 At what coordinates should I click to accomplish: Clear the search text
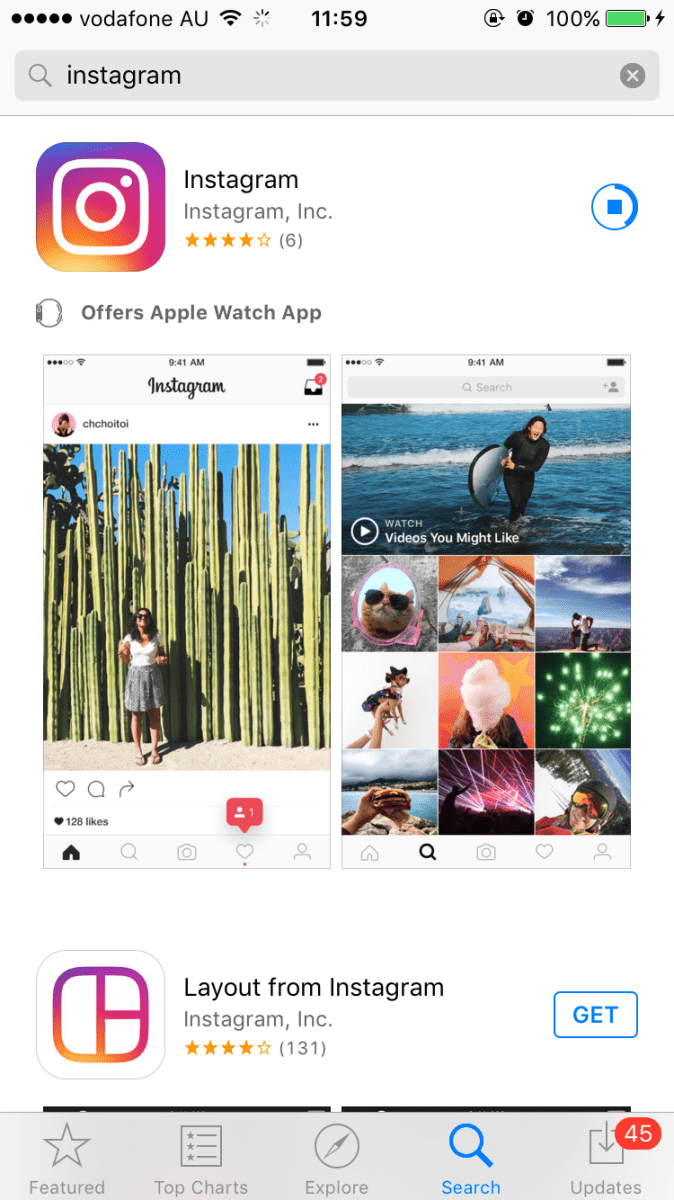click(x=632, y=75)
